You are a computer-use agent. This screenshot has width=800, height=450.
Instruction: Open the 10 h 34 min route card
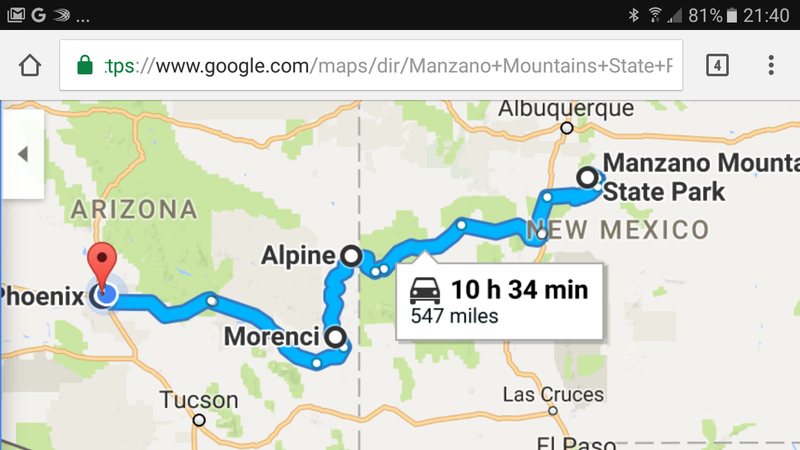[500, 301]
